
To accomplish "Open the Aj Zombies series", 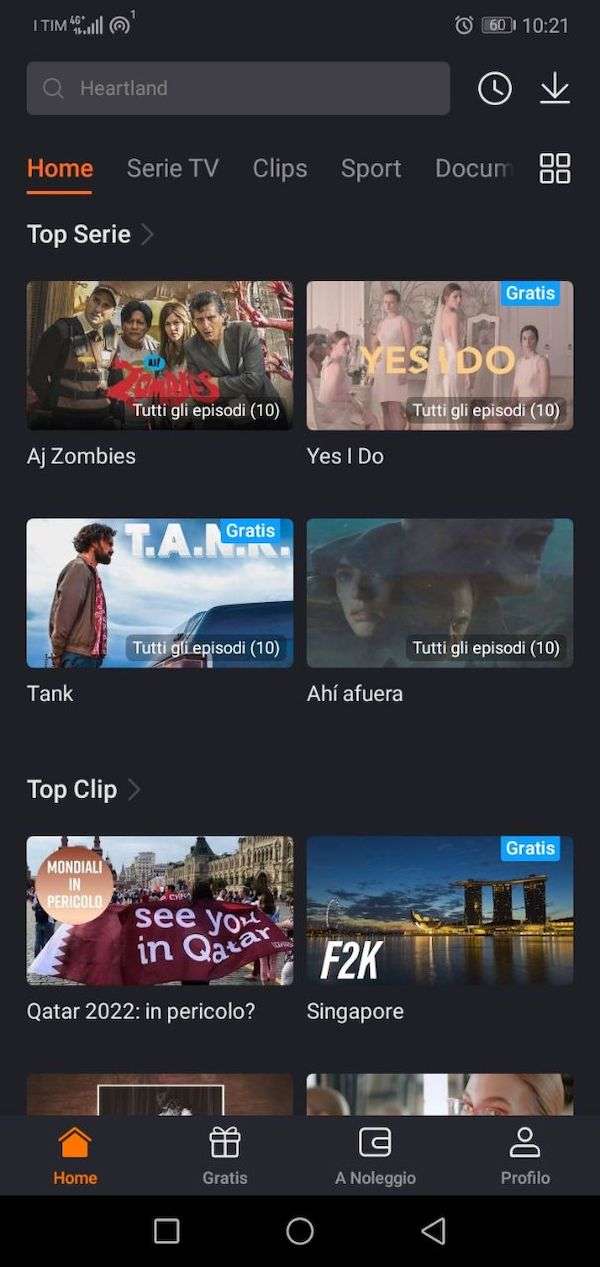I will click(x=160, y=355).
